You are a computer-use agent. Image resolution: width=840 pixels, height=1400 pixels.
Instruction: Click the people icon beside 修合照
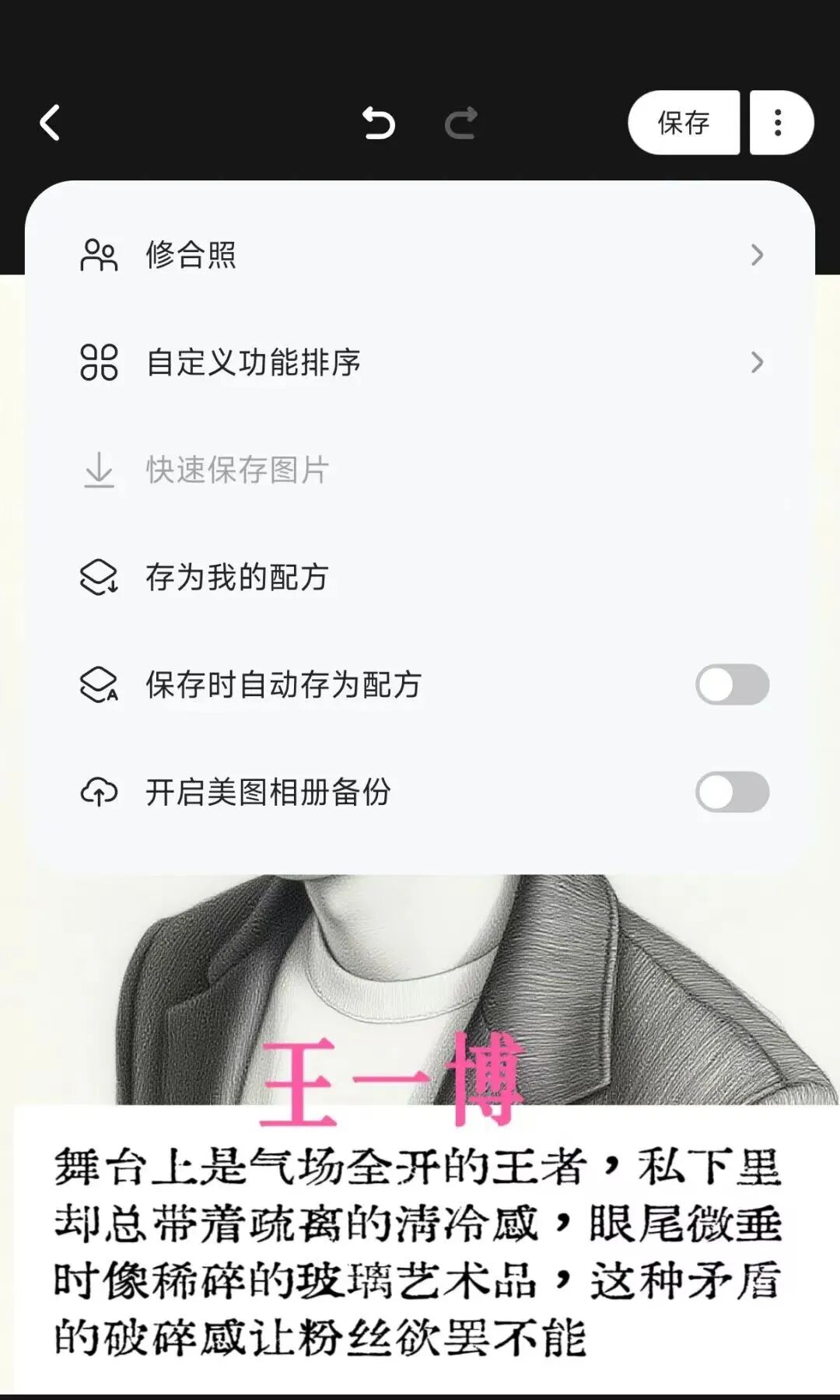(x=100, y=255)
